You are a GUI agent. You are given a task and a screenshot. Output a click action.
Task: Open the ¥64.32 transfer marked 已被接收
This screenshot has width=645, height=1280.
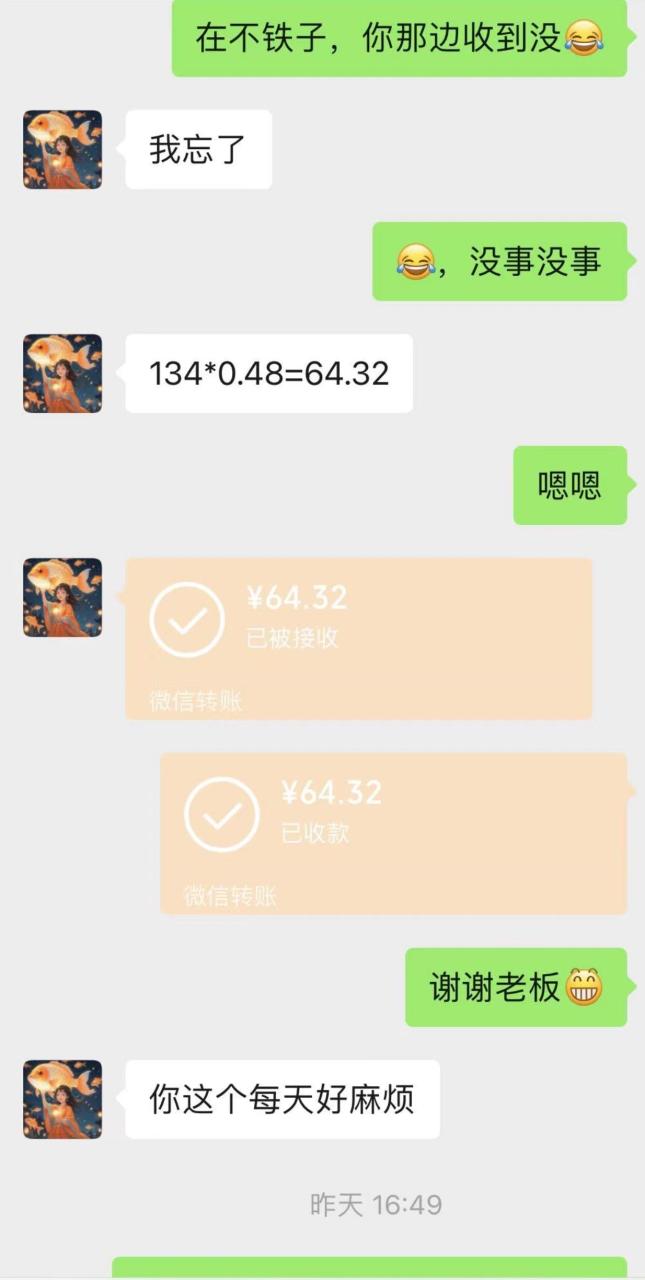click(358, 637)
